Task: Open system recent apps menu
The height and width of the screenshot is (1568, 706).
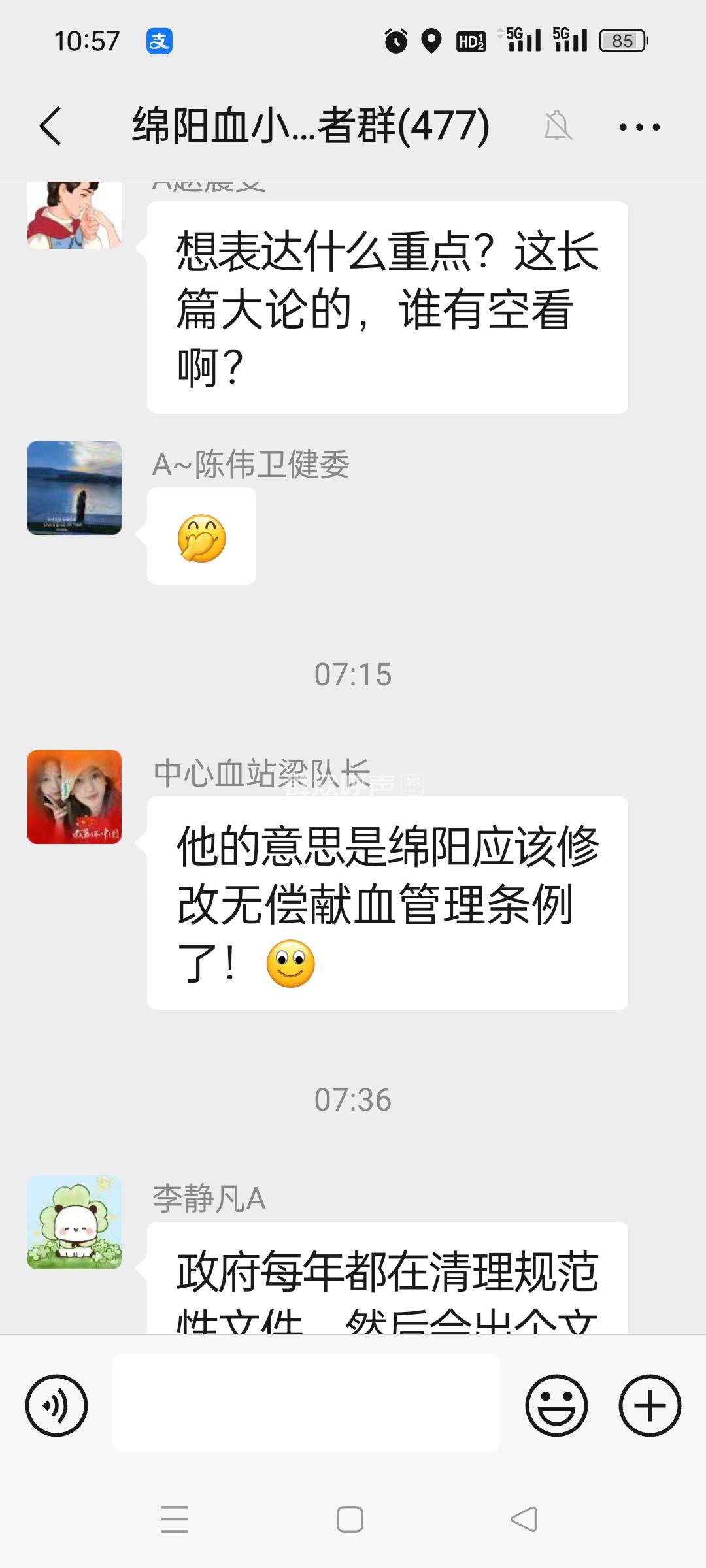Action: 175,1519
